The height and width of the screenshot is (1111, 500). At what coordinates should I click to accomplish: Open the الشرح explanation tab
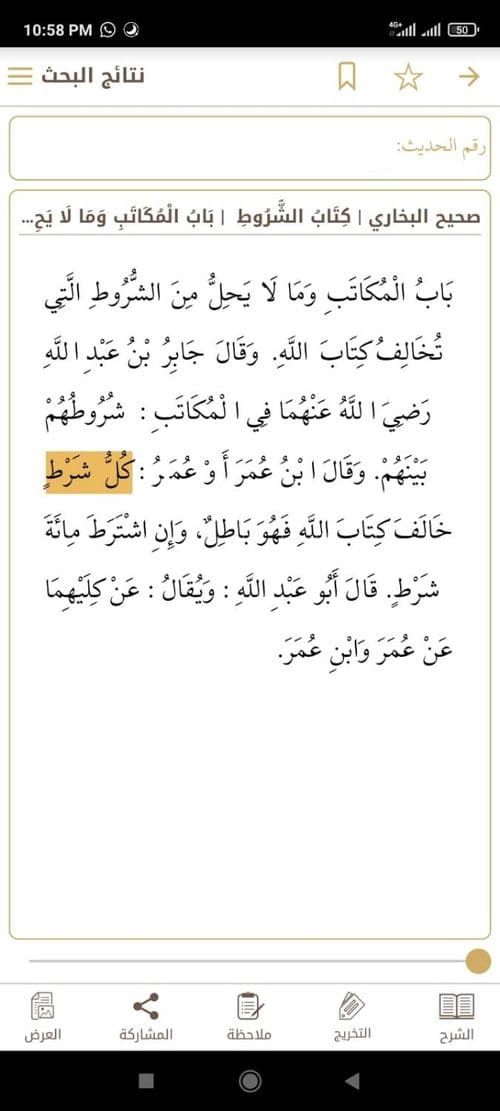point(456,1017)
